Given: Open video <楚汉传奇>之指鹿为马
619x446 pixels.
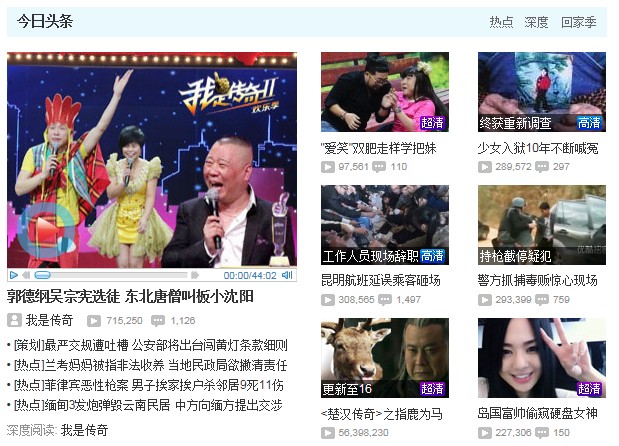Looking at the screenshot, I should [x=382, y=414].
